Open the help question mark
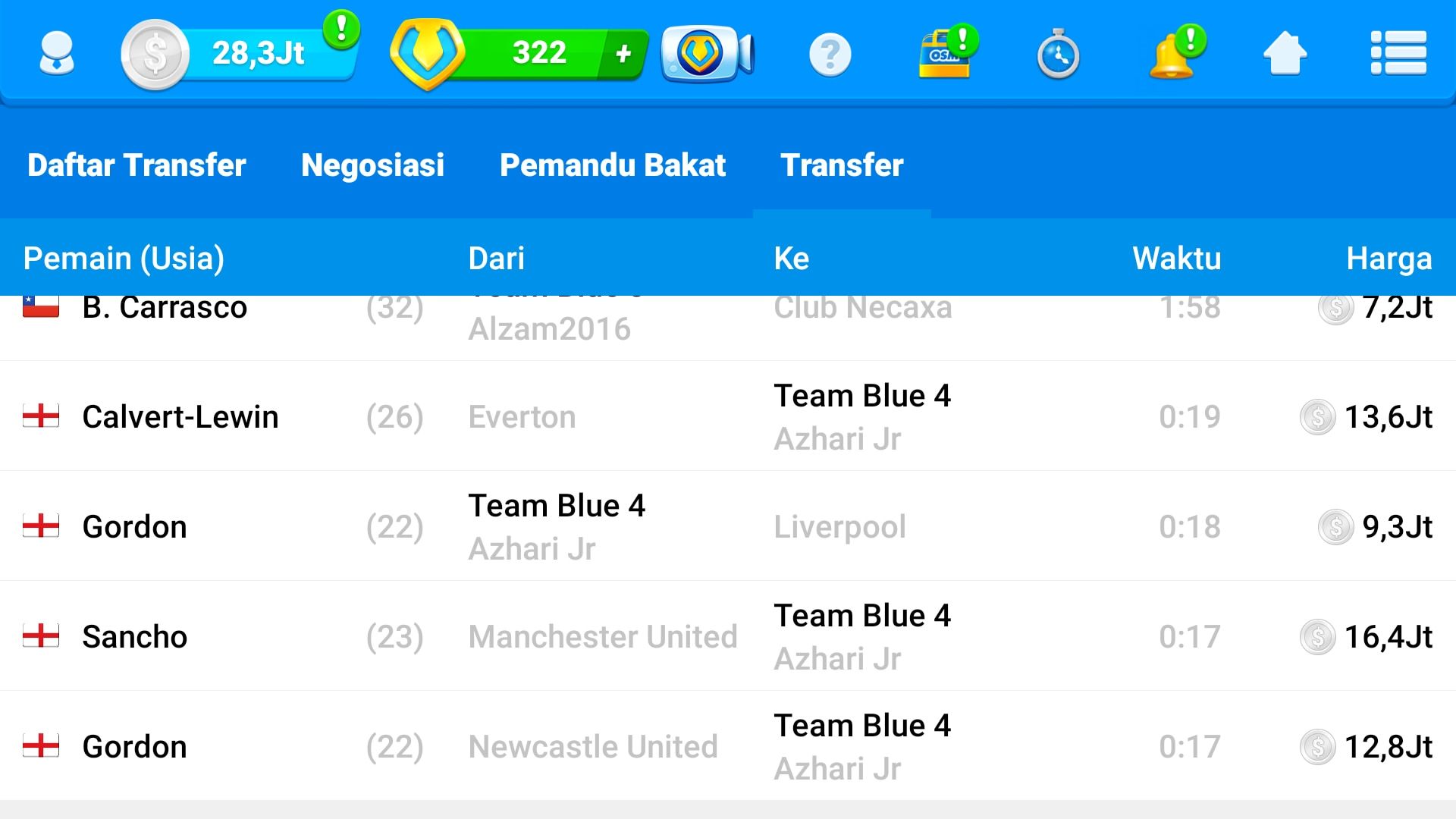The image size is (1456, 819). (830, 55)
